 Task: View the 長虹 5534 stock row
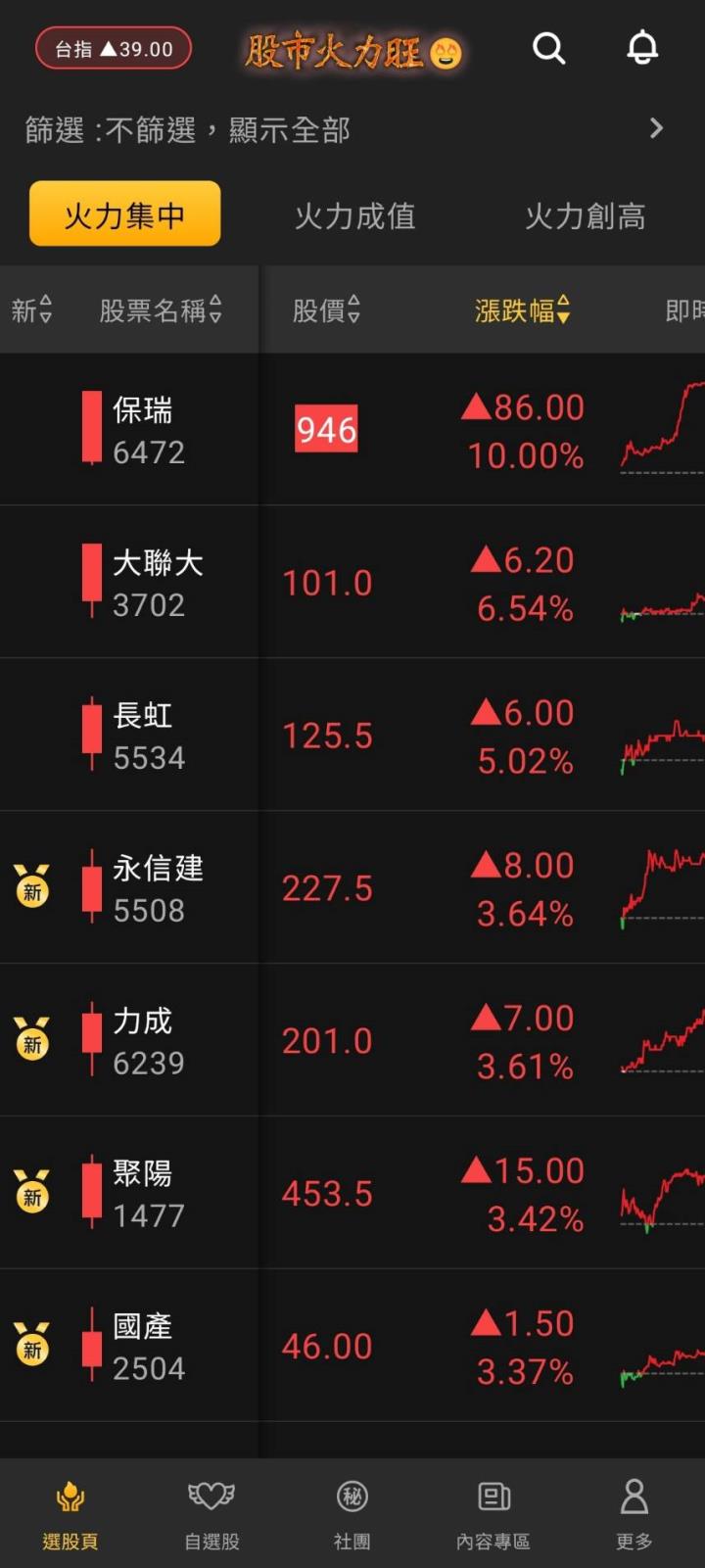(149, 736)
